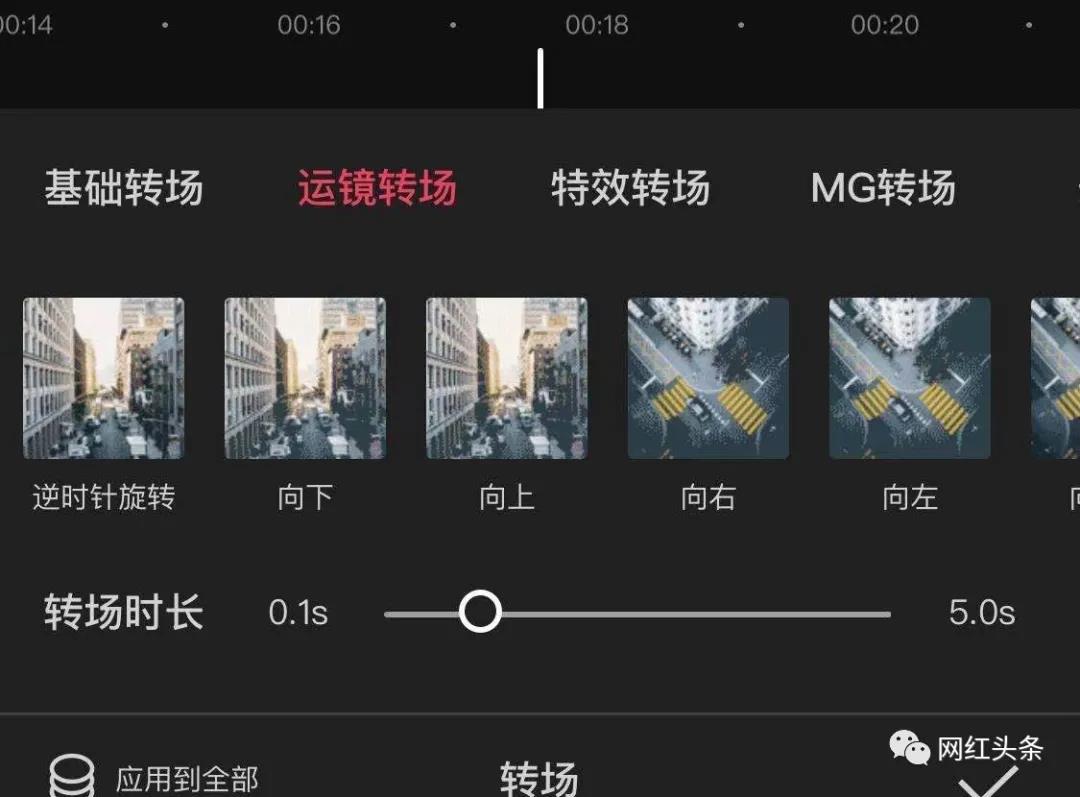The height and width of the screenshot is (797, 1080).
Task: Open the 特效转场 tab
Action: pos(630,188)
